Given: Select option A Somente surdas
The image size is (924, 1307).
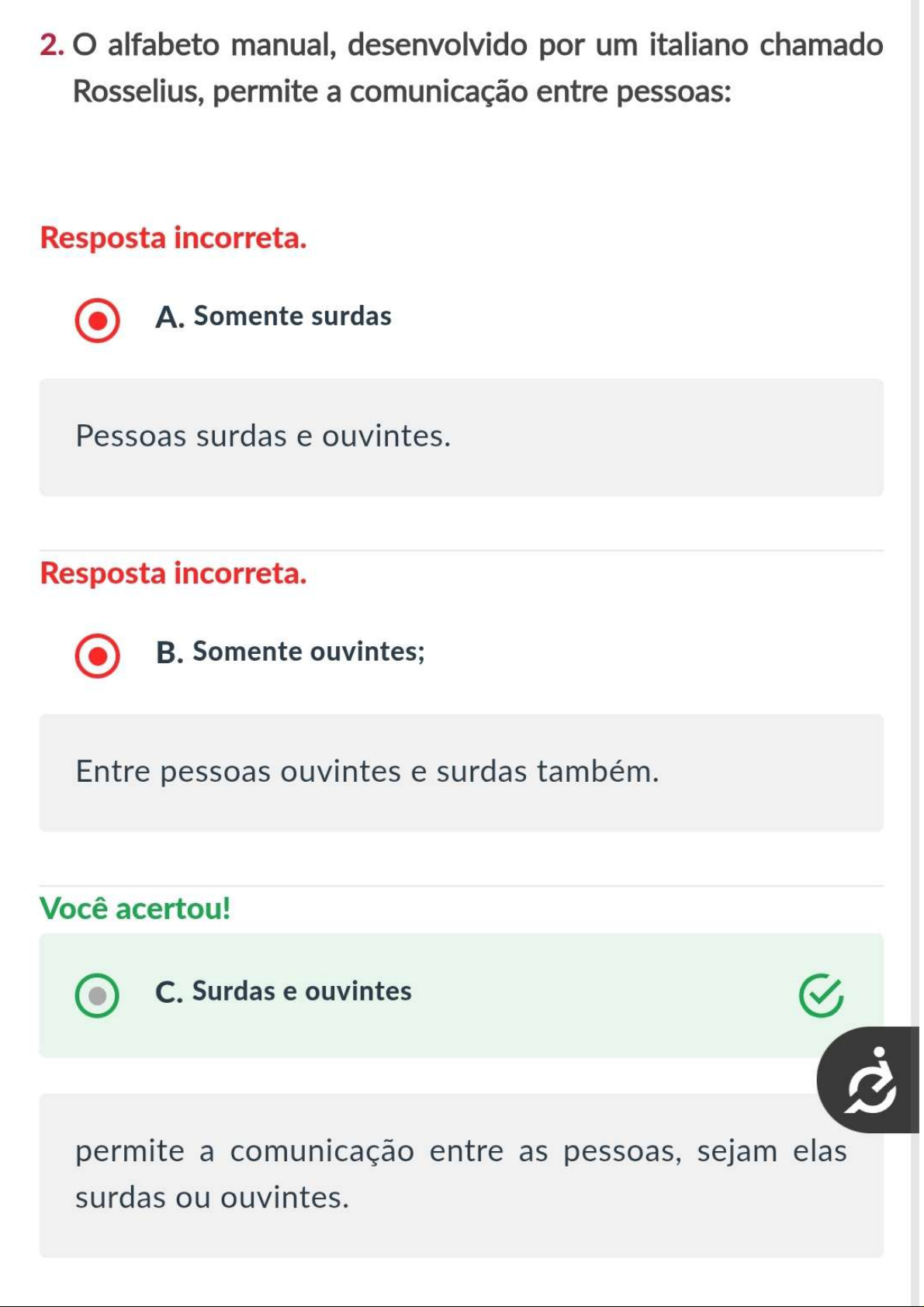Looking at the screenshot, I should (x=98, y=320).
